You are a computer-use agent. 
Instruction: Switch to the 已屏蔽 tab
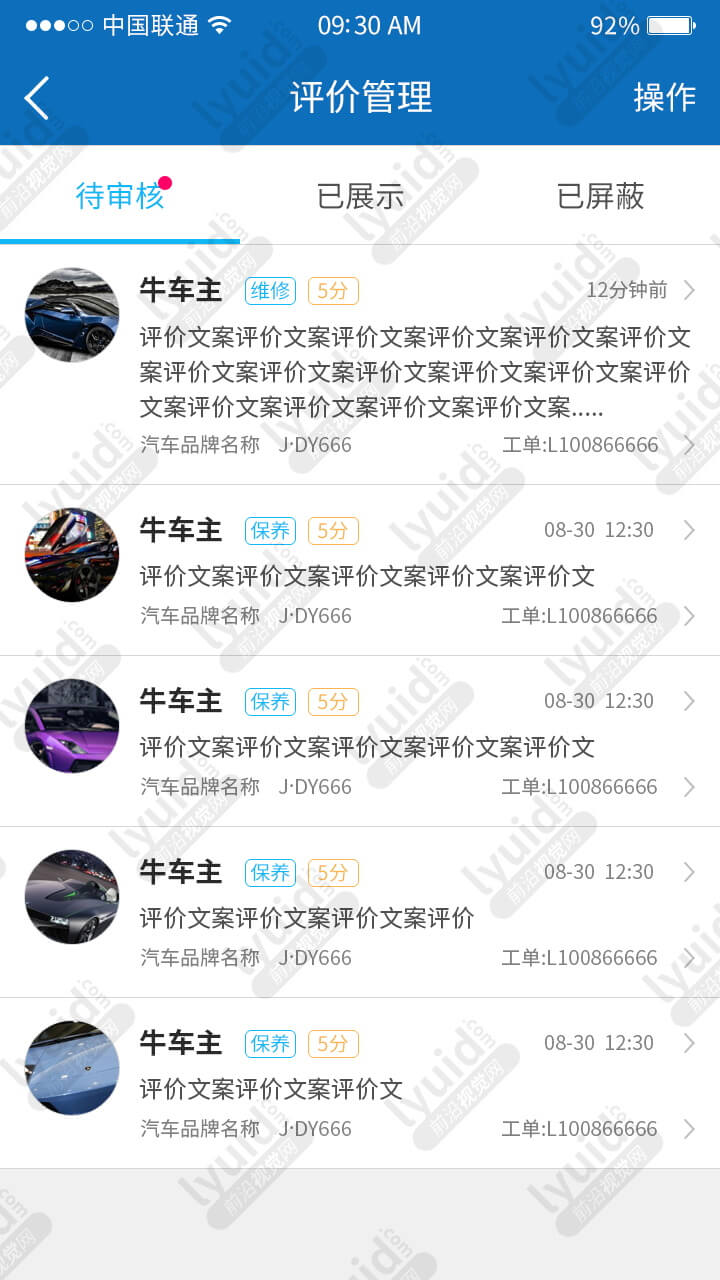point(600,196)
